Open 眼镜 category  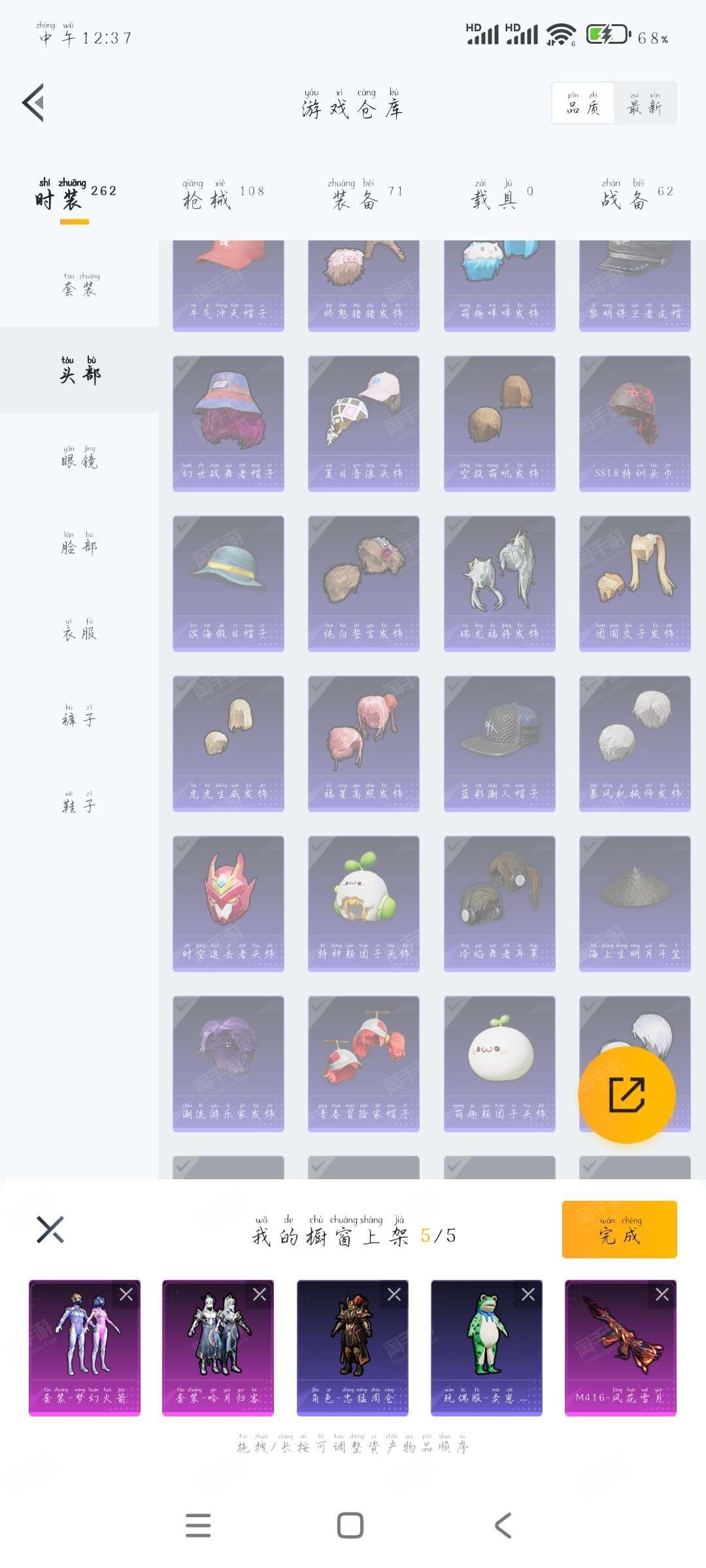(79, 457)
